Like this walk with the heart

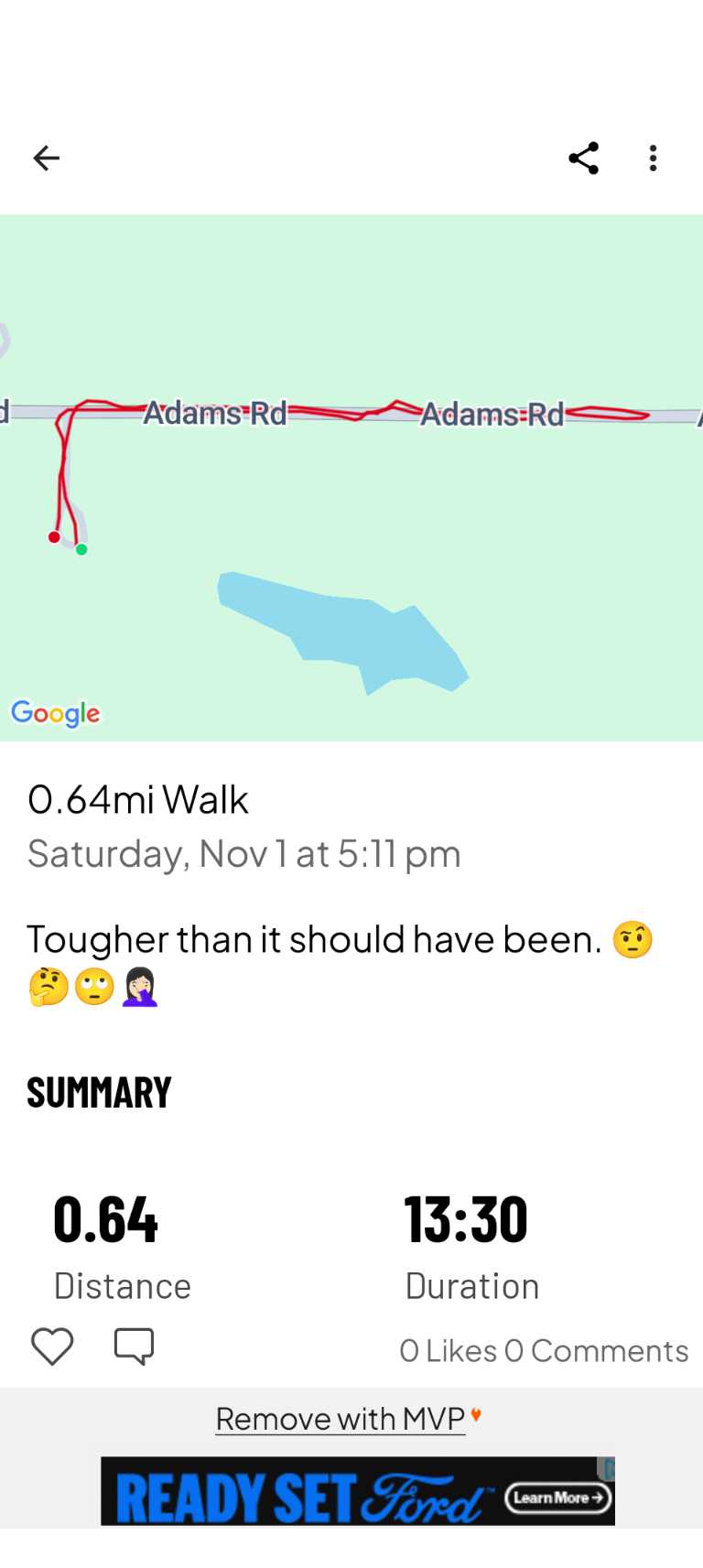point(52,1346)
